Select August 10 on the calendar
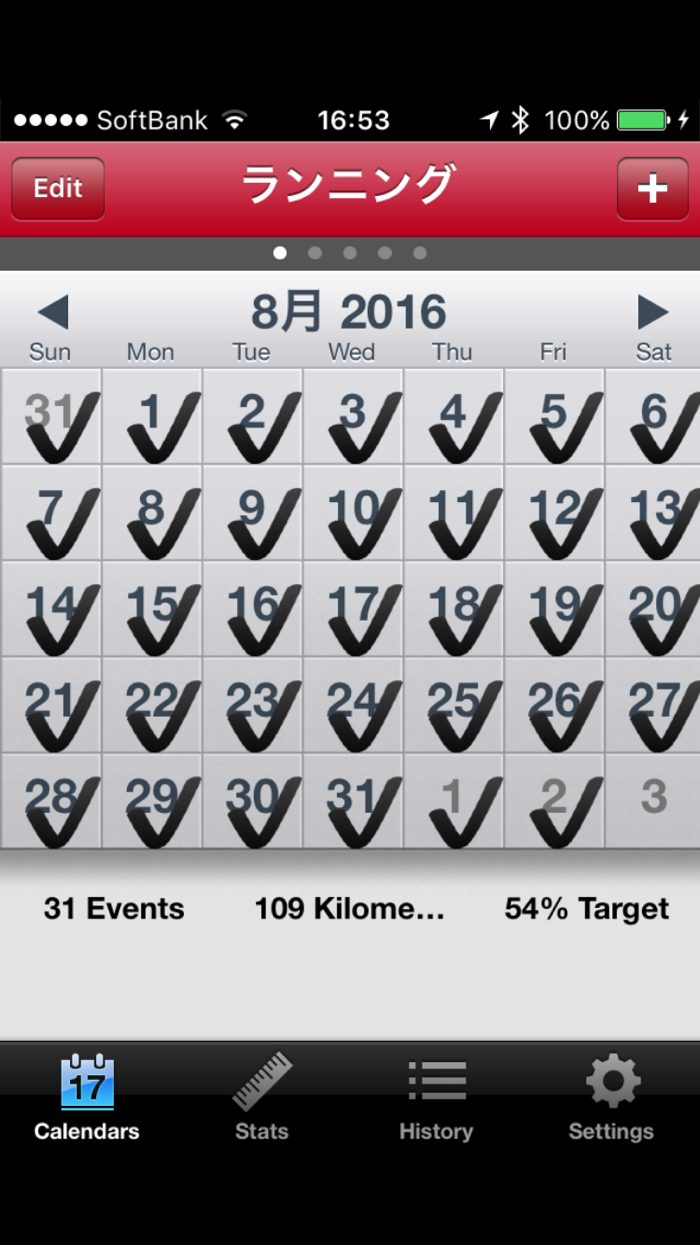 [x=353, y=513]
